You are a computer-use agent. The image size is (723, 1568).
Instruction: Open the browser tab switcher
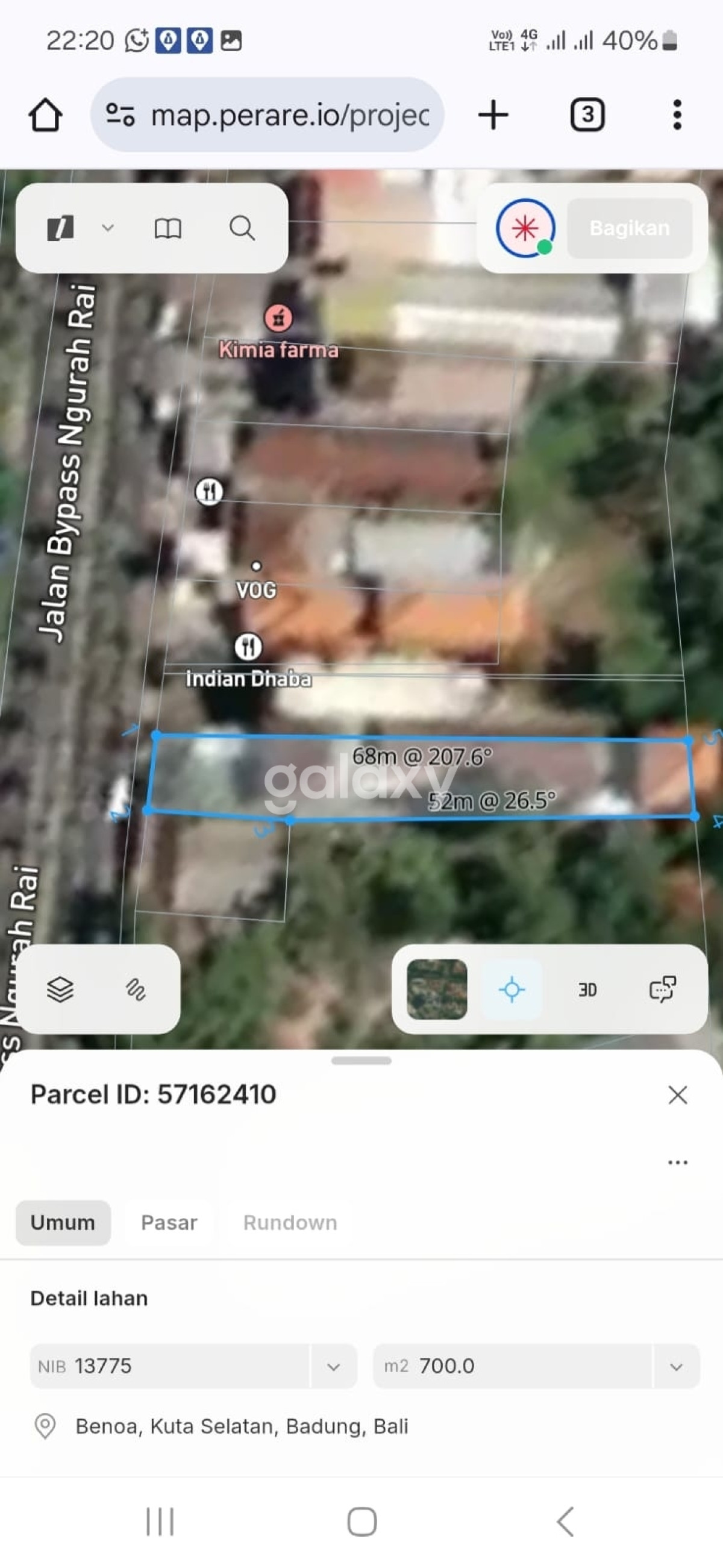[587, 114]
